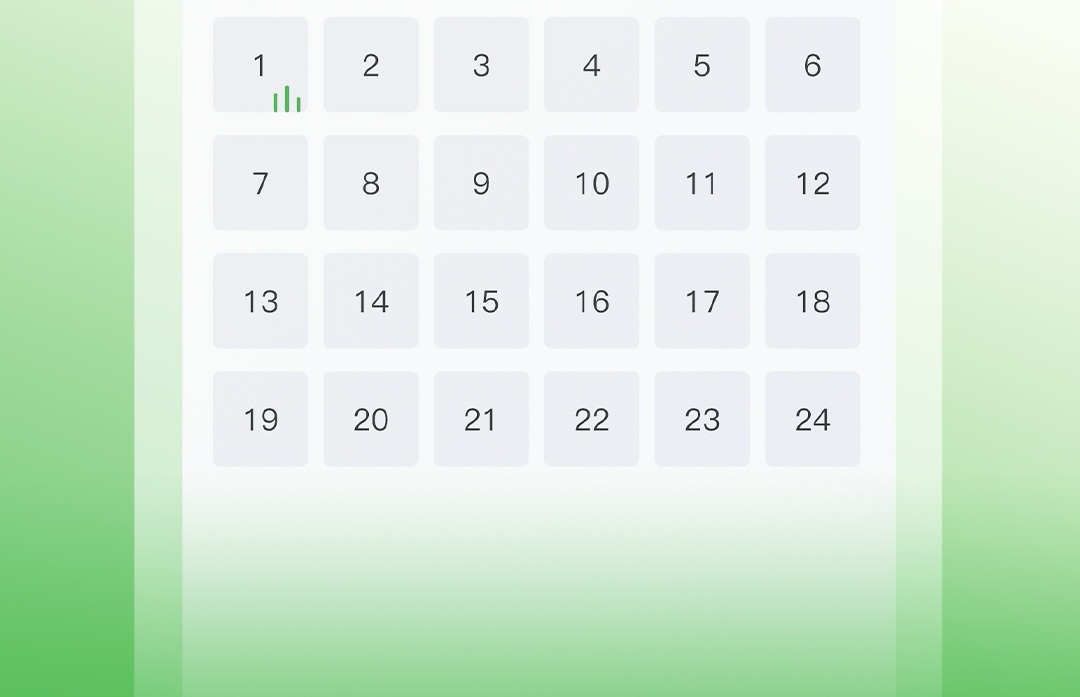Play episode 2
This screenshot has height=697, width=1080.
click(371, 65)
